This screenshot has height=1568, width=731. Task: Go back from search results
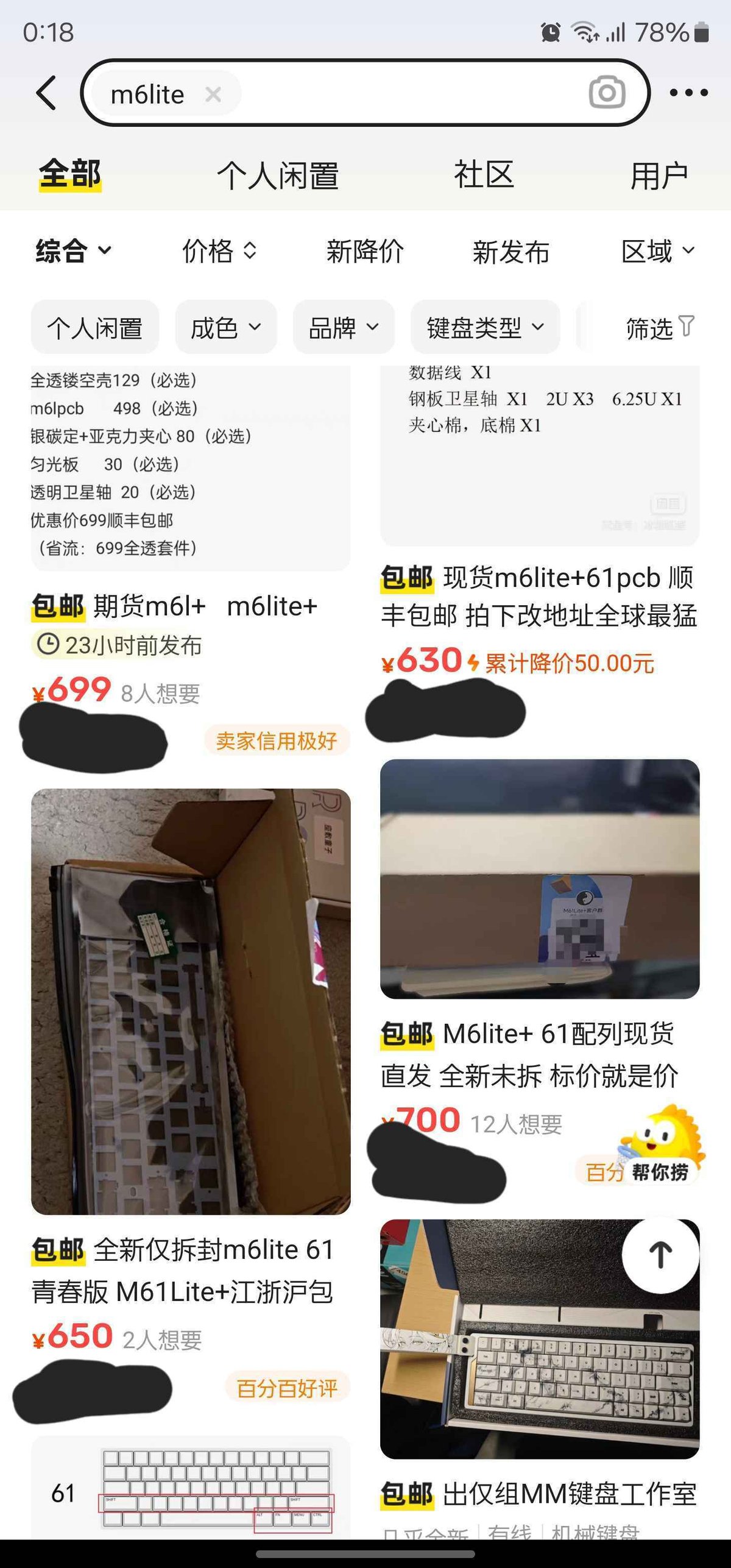[x=47, y=93]
